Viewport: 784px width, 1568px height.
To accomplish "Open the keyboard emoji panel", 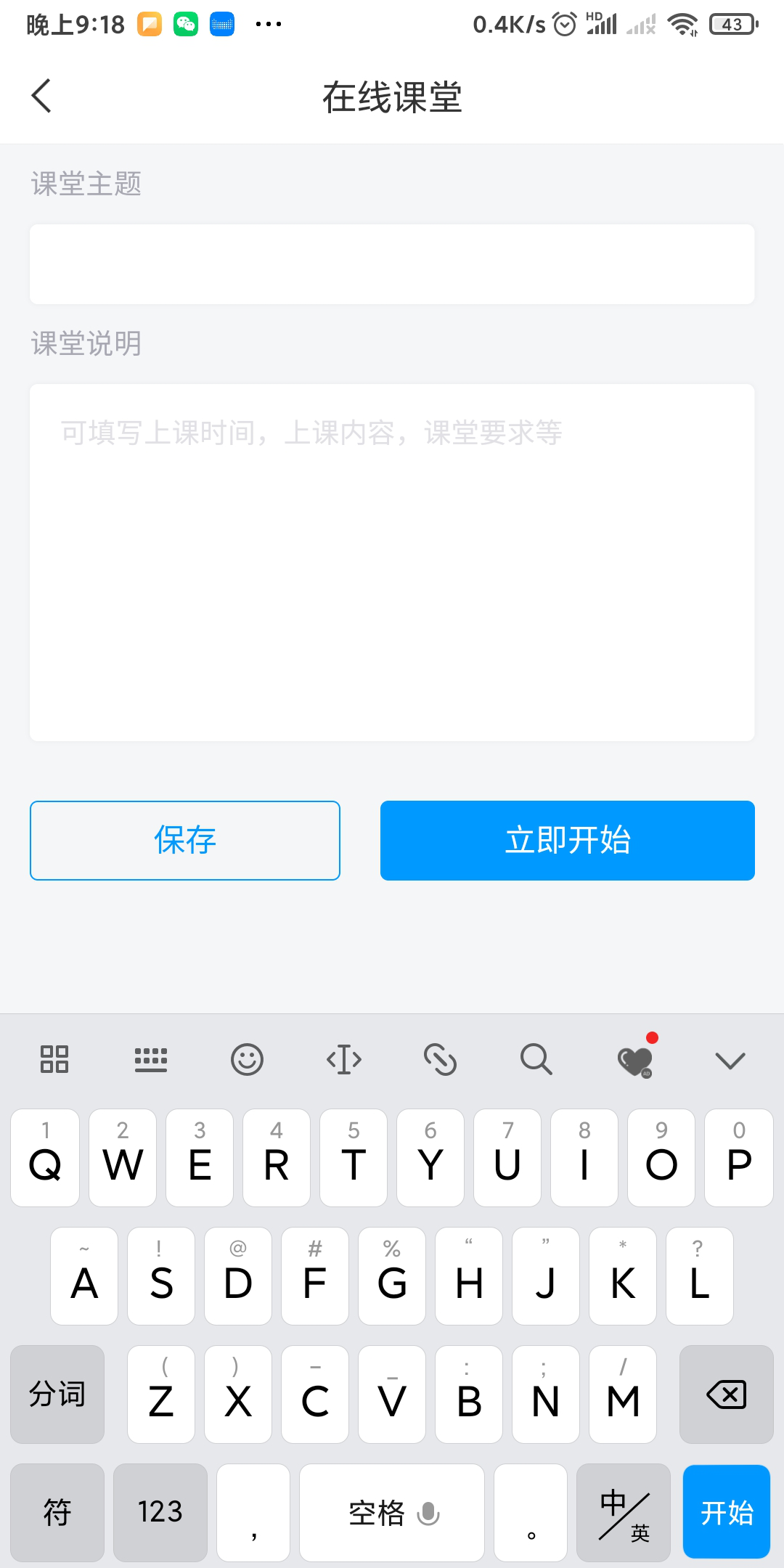I will point(247,1060).
